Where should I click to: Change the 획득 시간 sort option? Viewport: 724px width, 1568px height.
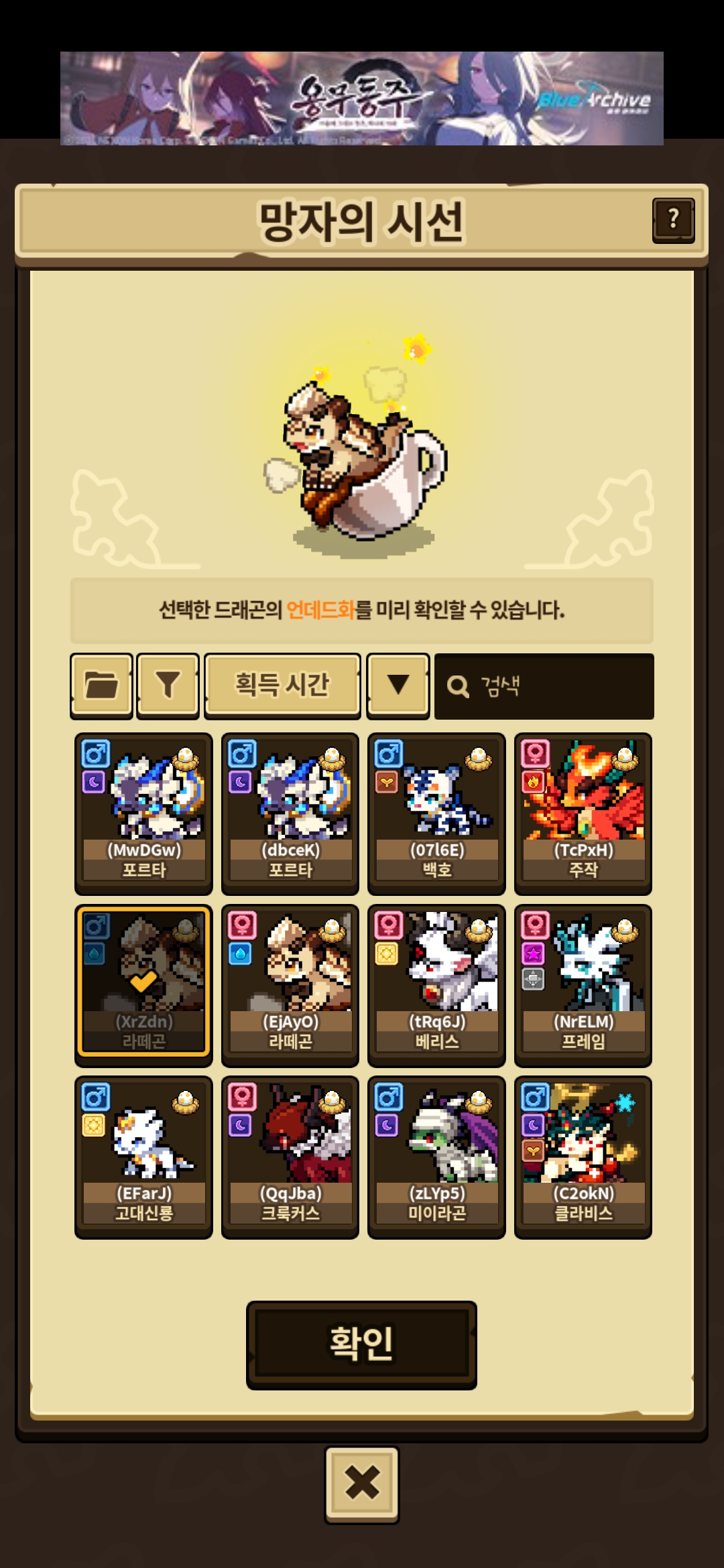pos(282,685)
